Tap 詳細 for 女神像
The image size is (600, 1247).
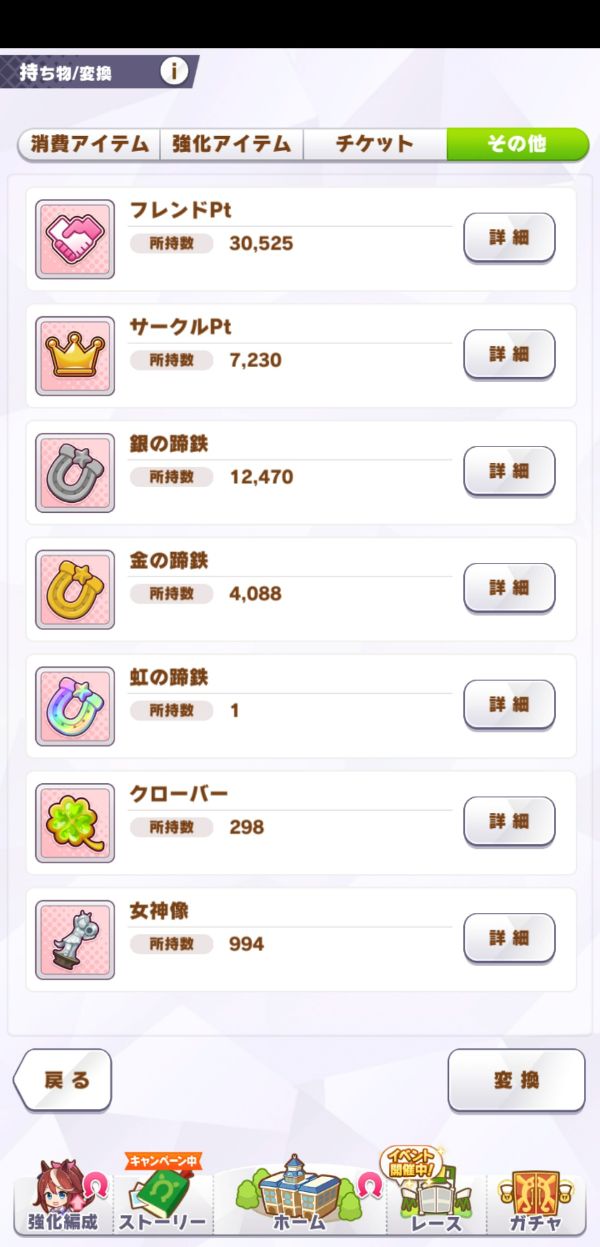(509, 938)
